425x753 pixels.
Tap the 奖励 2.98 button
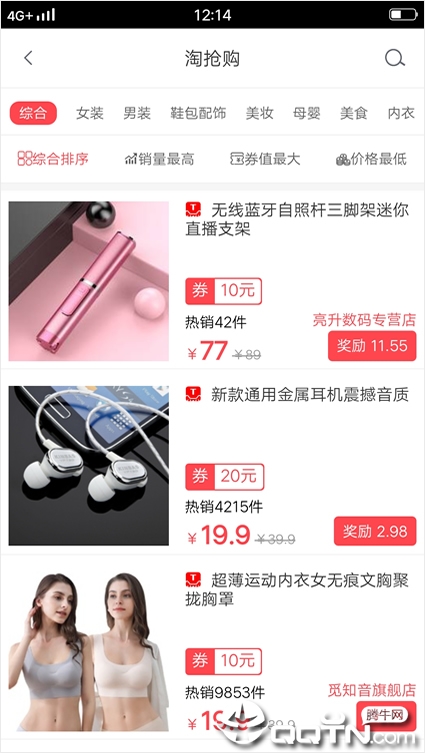[x=375, y=531]
